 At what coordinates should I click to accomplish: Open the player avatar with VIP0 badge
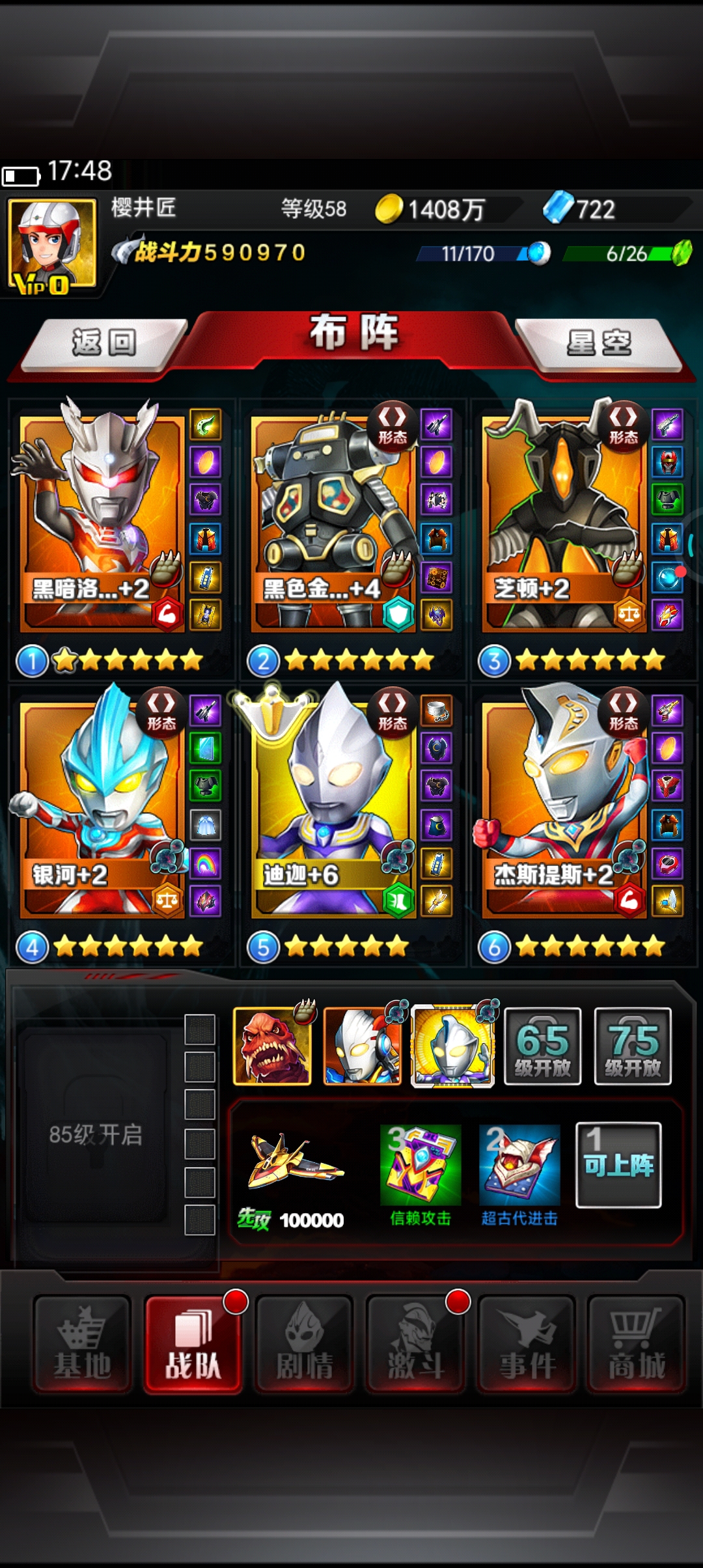[x=51, y=245]
